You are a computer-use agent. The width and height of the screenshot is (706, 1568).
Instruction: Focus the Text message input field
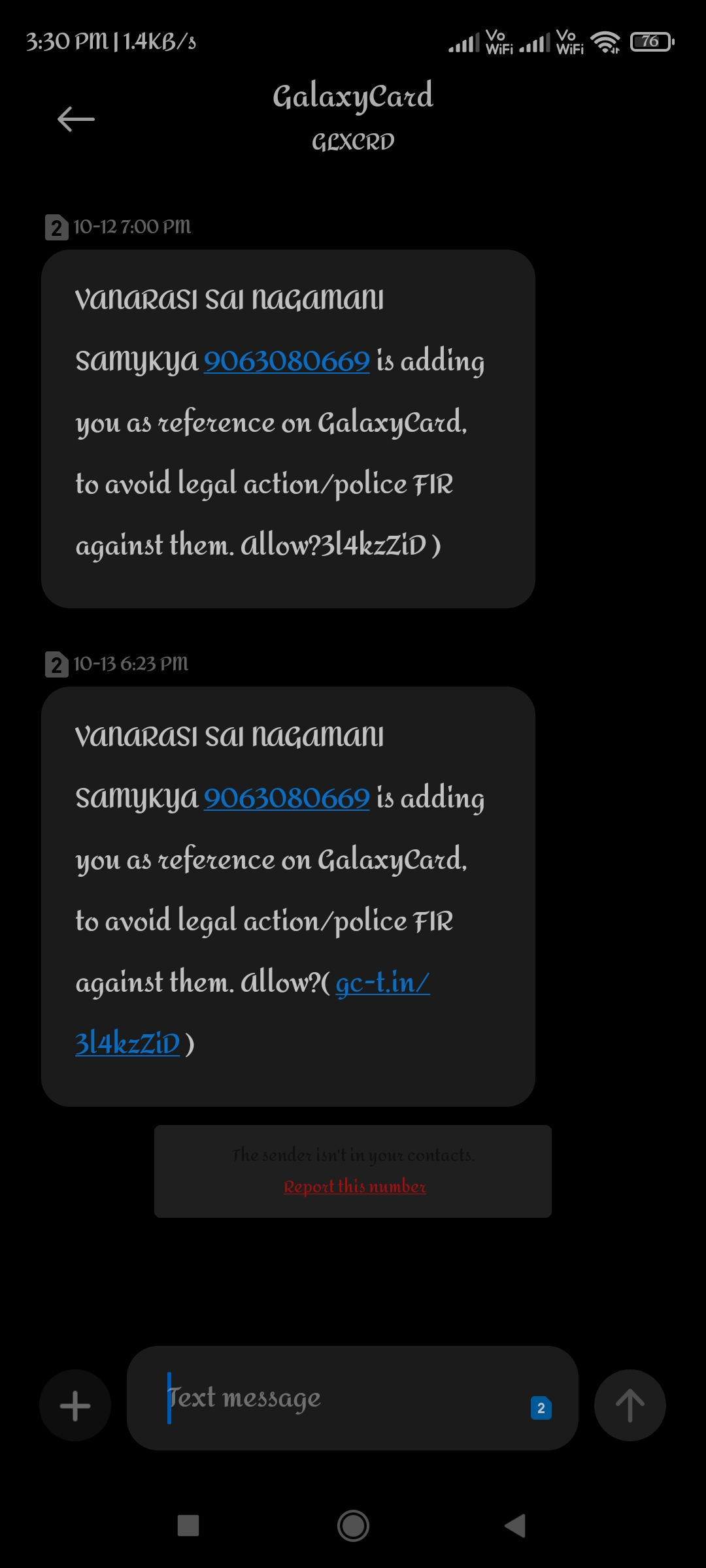(x=340, y=1398)
